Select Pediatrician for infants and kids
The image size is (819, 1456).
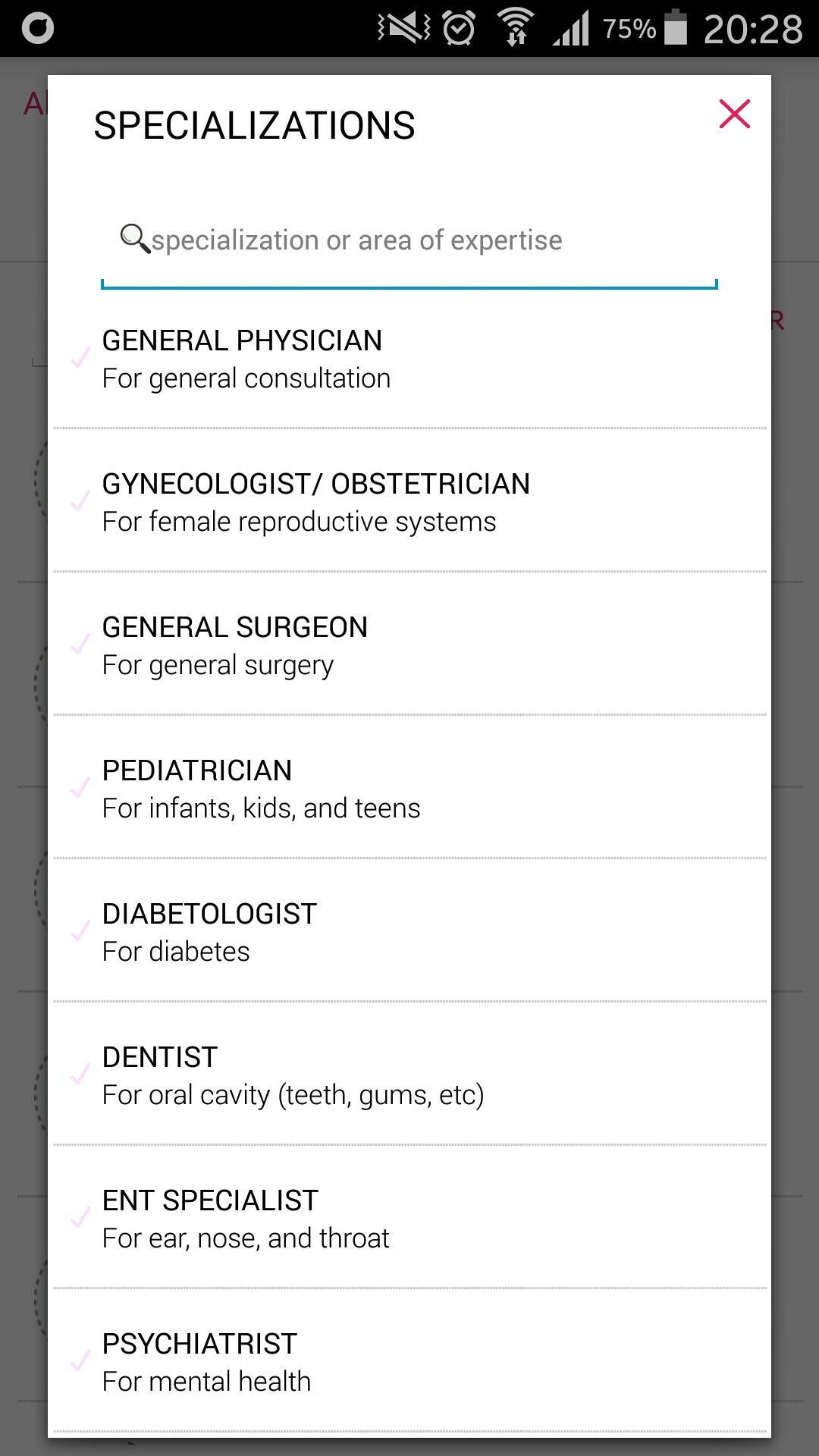pos(409,789)
